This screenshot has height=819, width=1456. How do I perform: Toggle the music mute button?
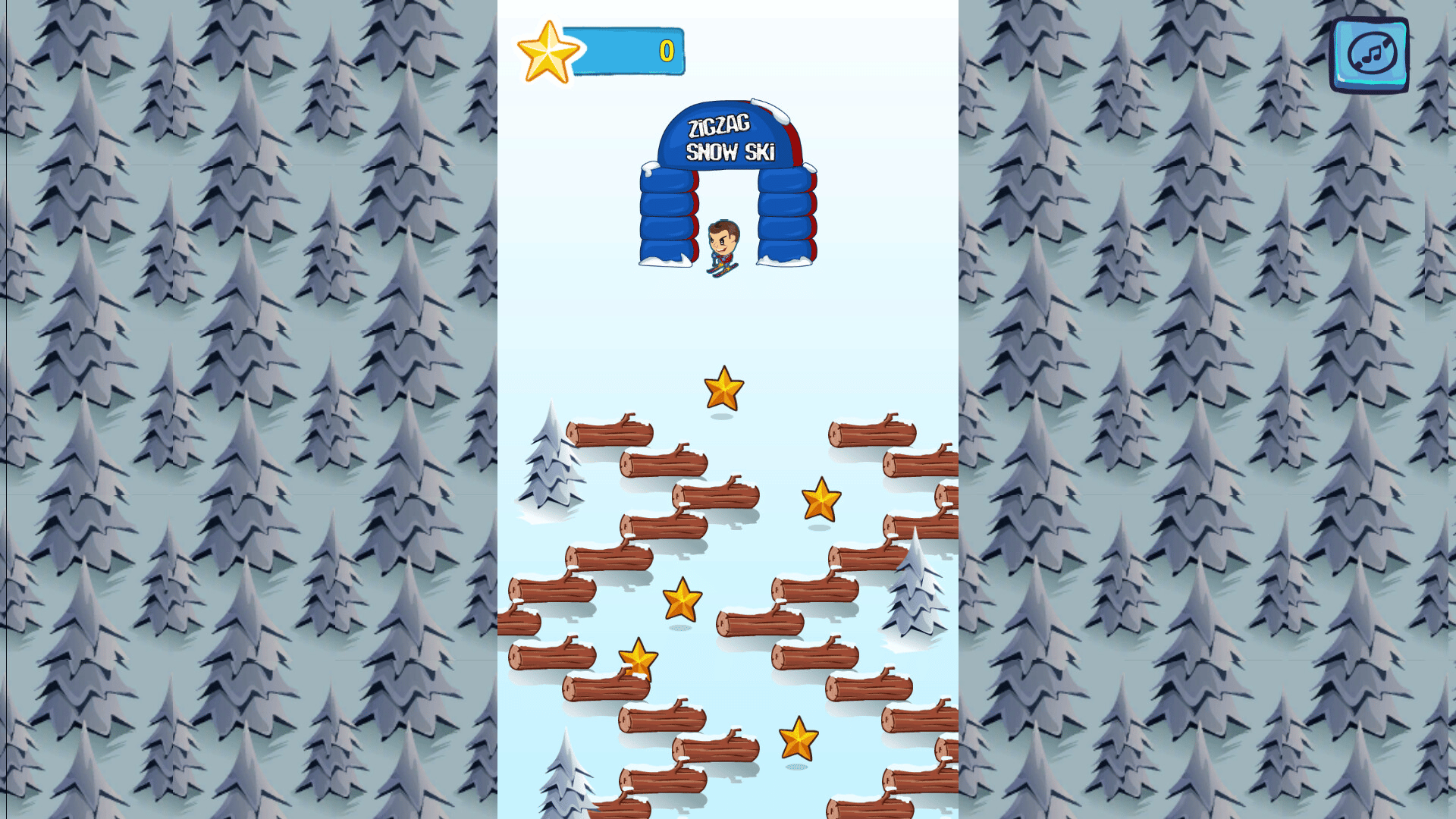coord(1370,55)
